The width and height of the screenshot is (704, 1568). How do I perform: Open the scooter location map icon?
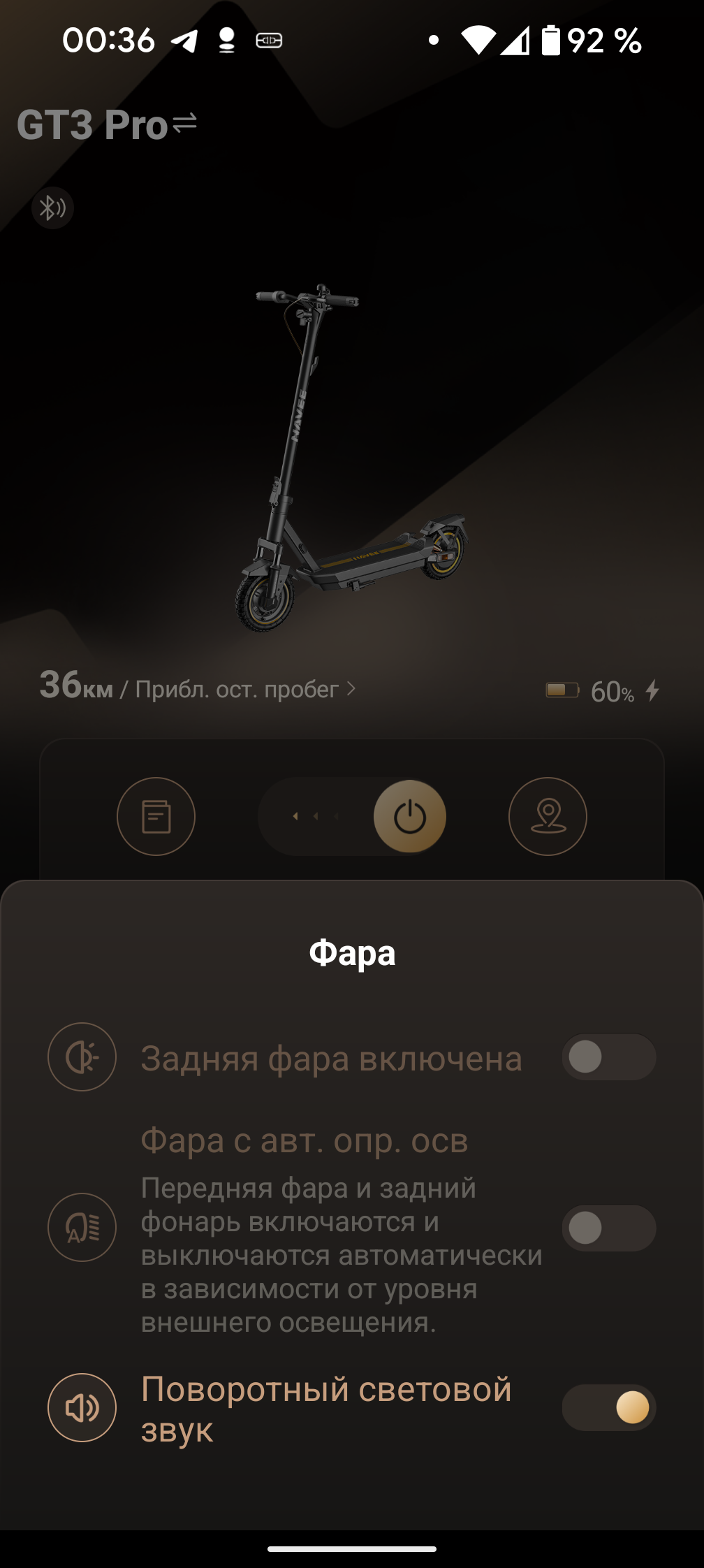pos(548,816)
